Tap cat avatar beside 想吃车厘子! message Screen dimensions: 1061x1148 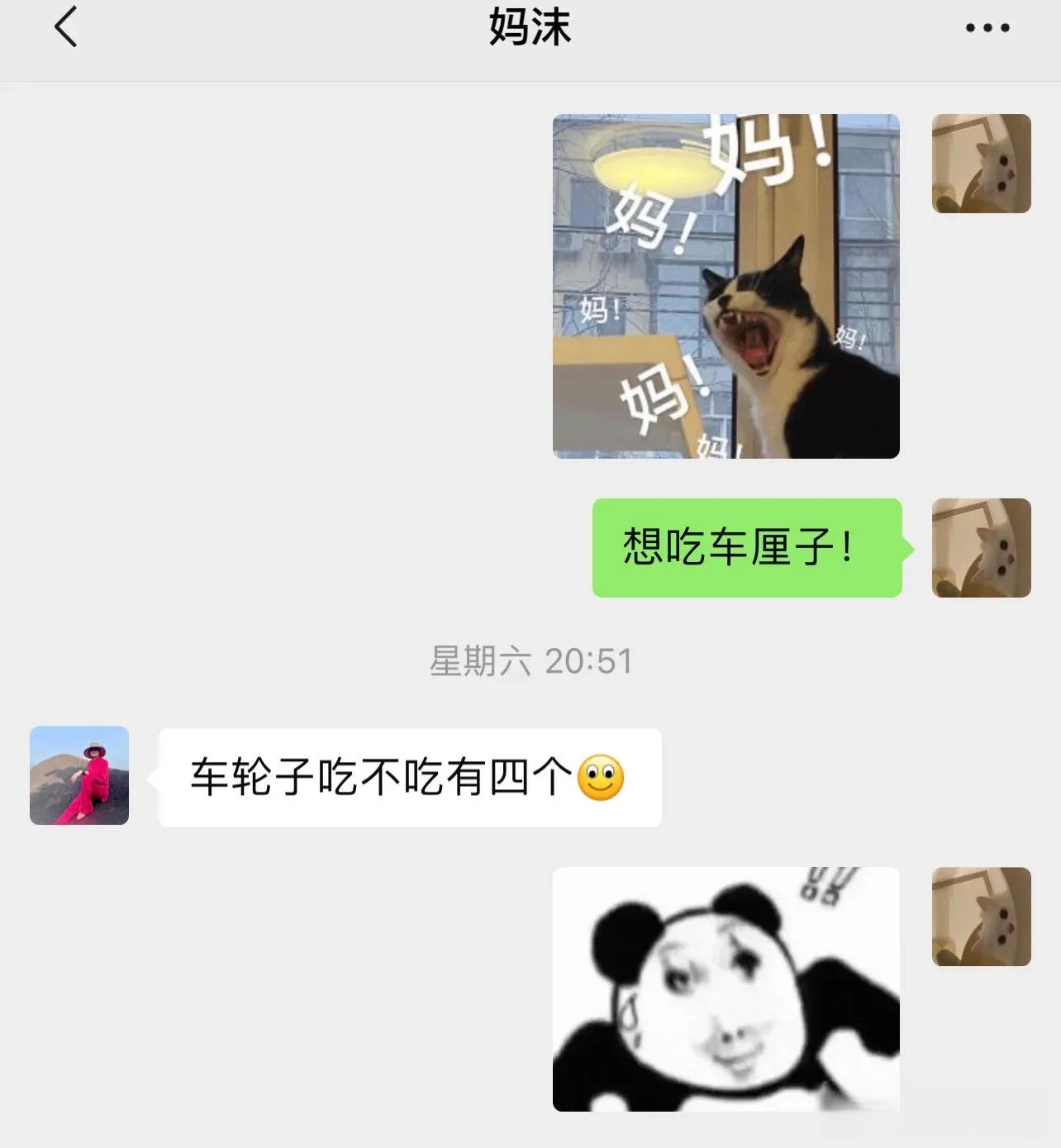tap(981, 548)
